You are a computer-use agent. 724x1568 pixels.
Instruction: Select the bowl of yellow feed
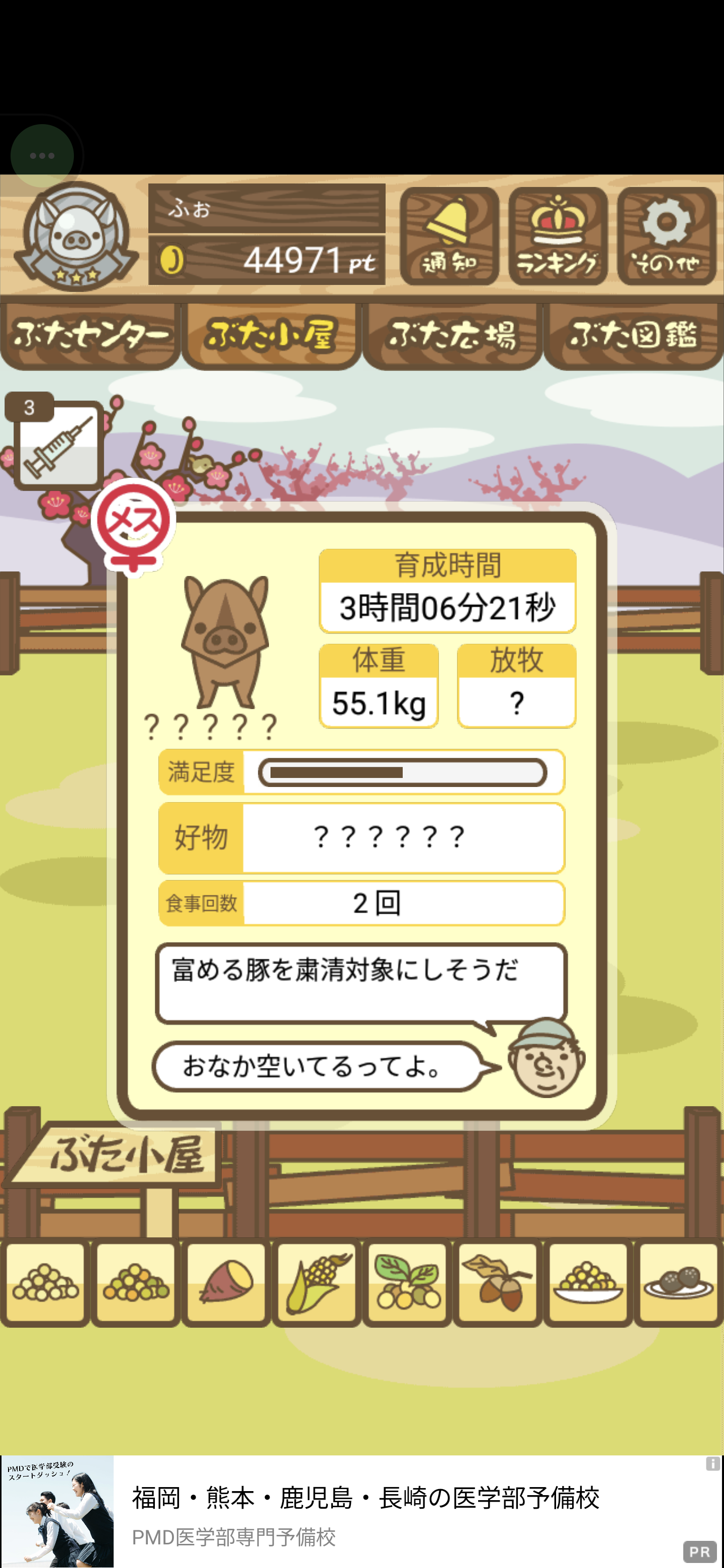click(588, 1283)
